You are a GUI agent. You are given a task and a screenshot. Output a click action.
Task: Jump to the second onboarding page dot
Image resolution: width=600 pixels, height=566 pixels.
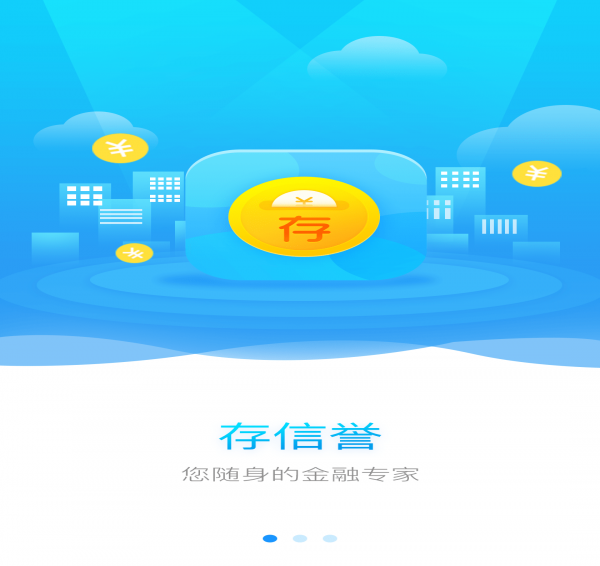tap(300, 538)
